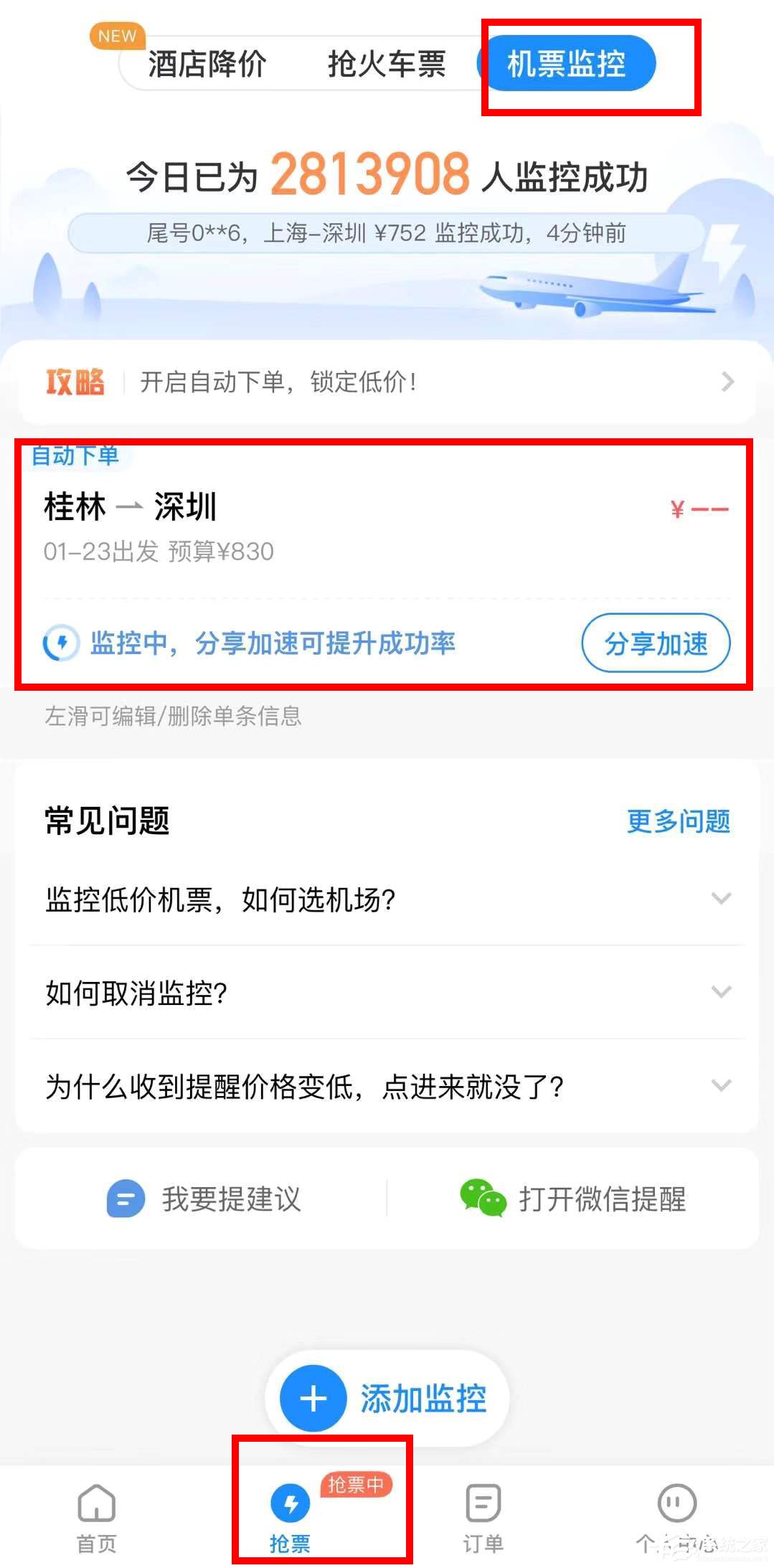774x1568 pixels.
Task: Open the 个人中心 tab
Action: [676, 1517]
